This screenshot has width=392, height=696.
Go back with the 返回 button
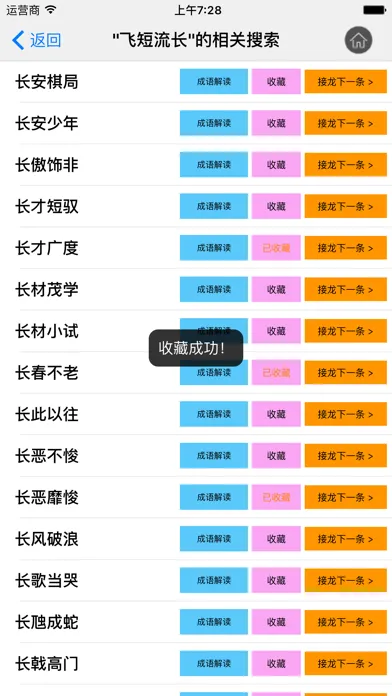point(36,40)
